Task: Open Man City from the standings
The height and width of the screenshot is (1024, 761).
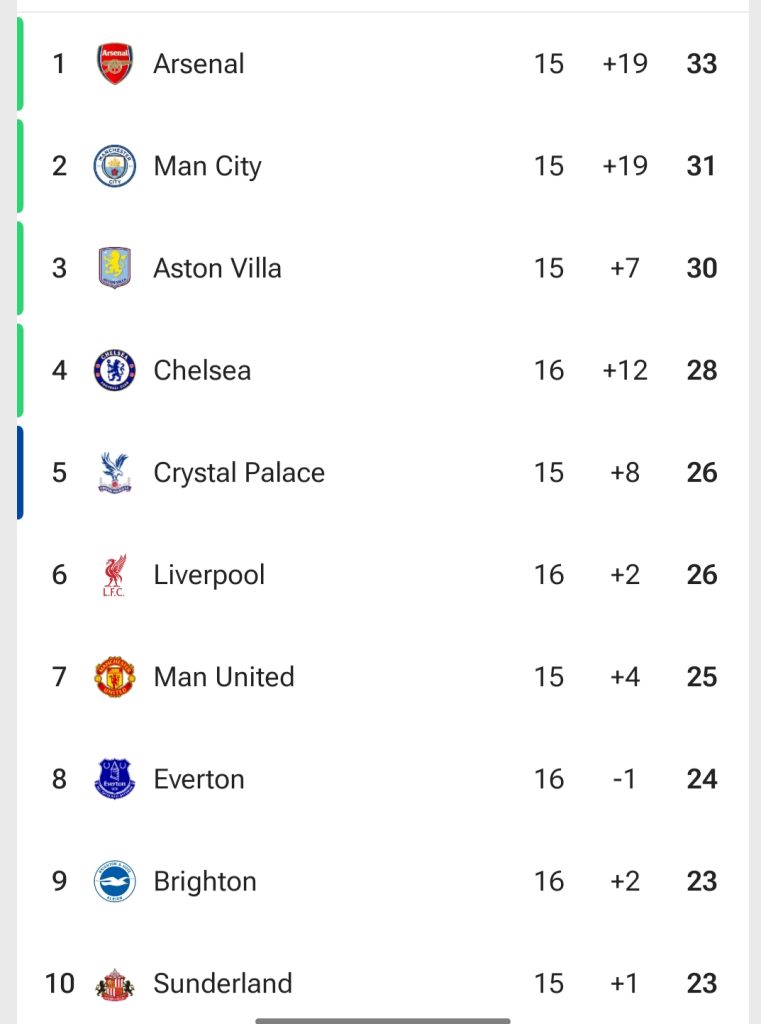Action: point(207,166)
